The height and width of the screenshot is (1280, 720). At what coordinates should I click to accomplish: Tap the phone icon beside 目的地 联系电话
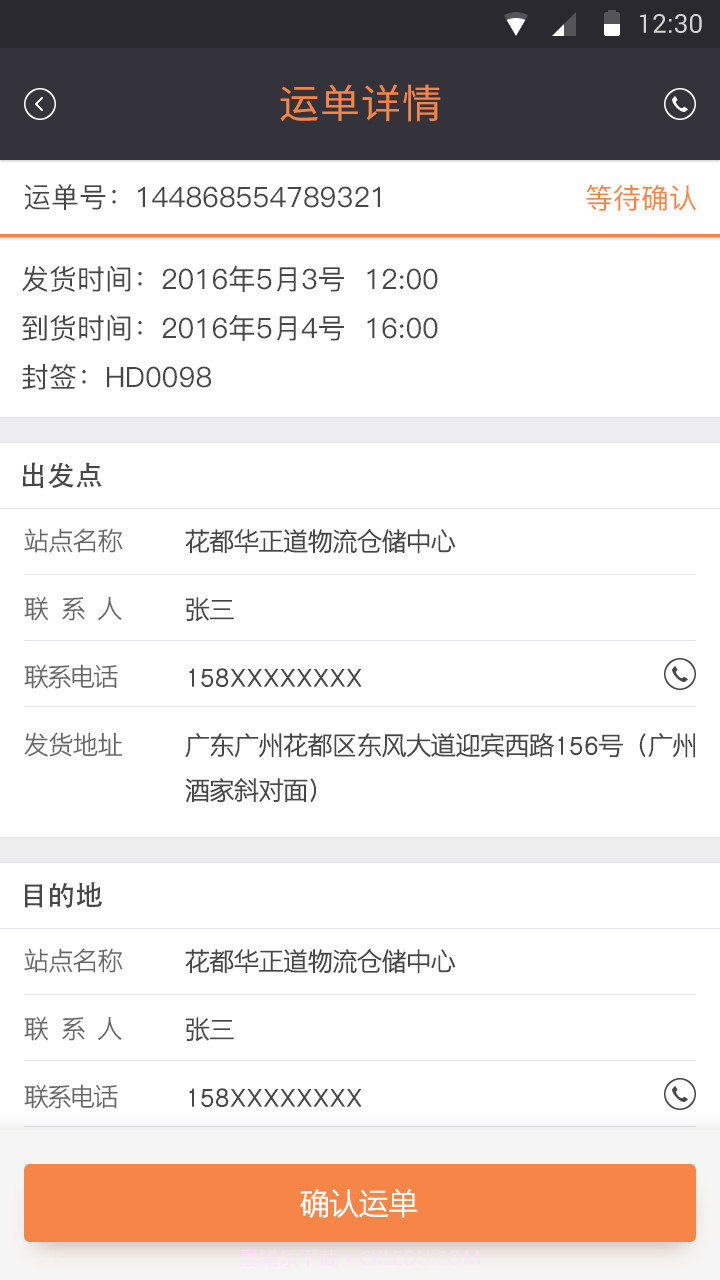click(679, 1095)
